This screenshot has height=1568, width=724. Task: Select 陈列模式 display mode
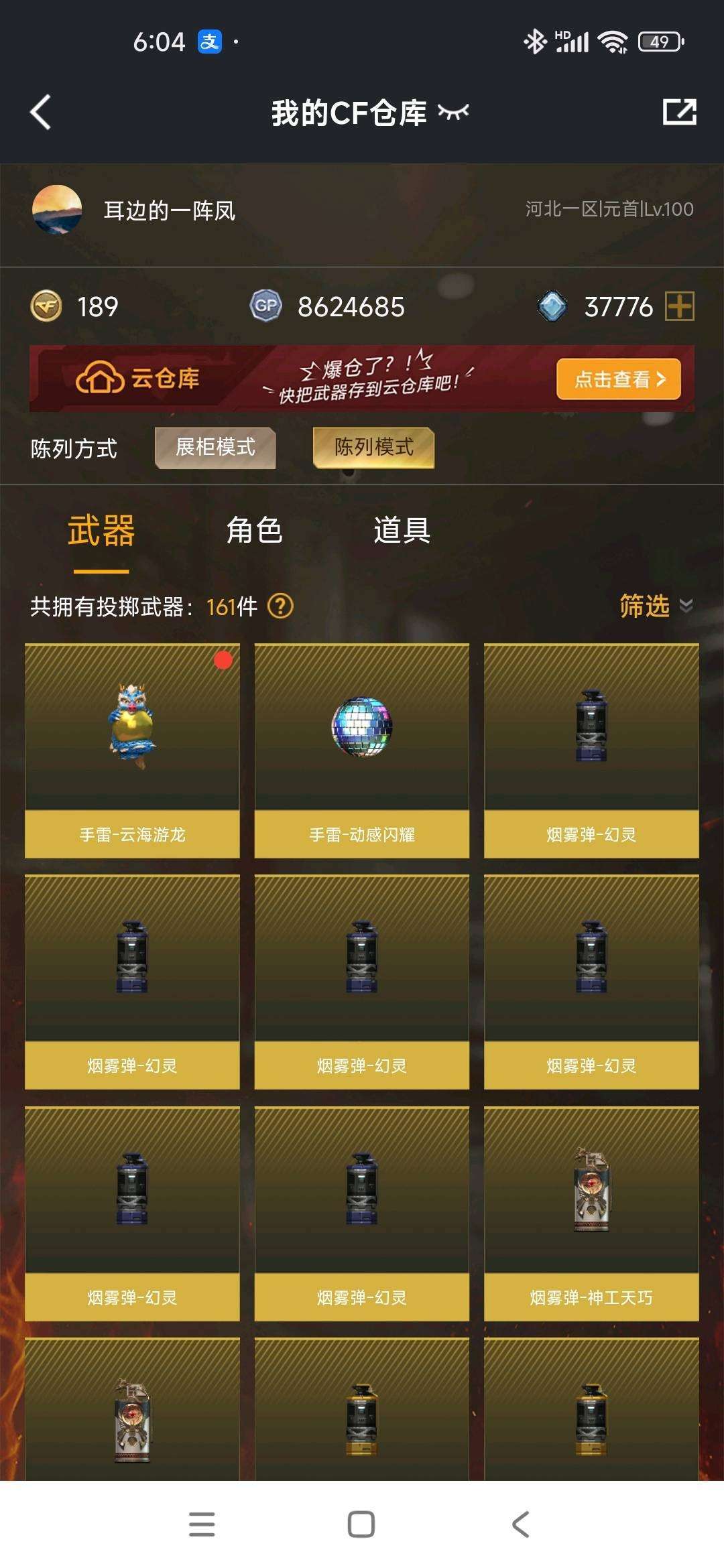(x=373, y=447)
